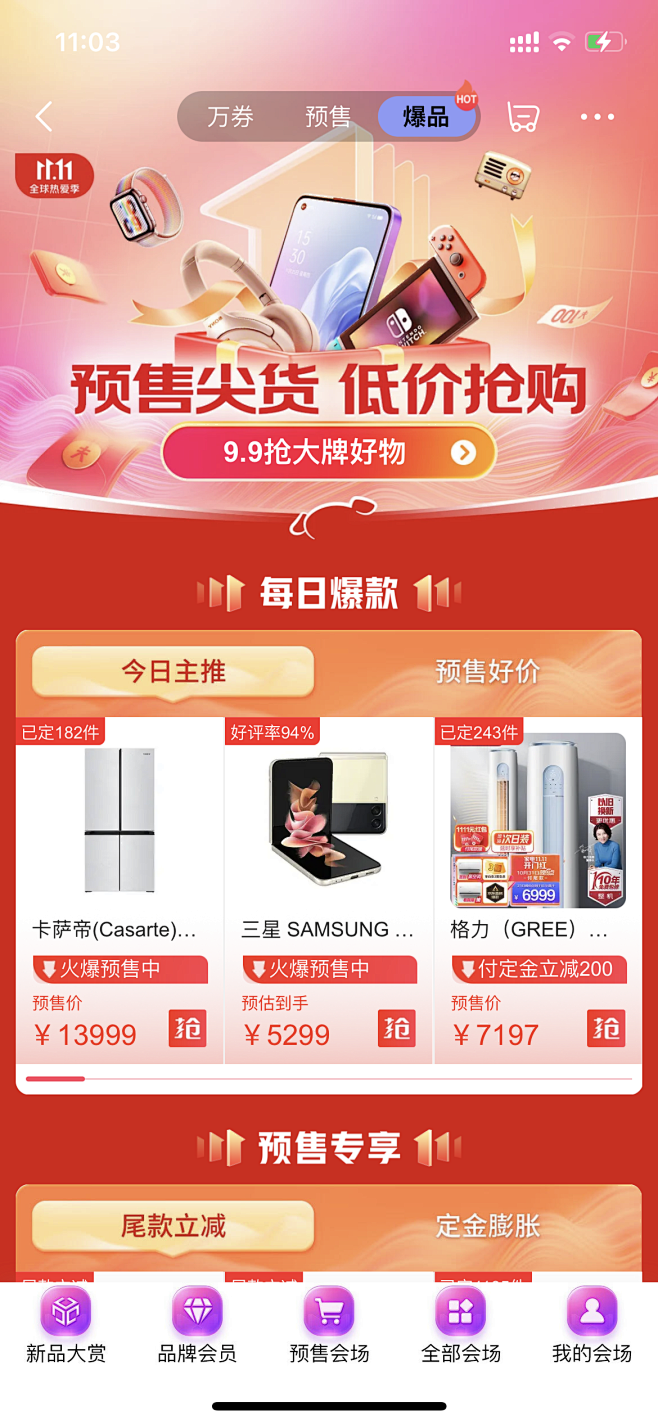The image size is (658, 1424).
Task: Switch to the 定金膨胀 tab
Action: 487,1226
